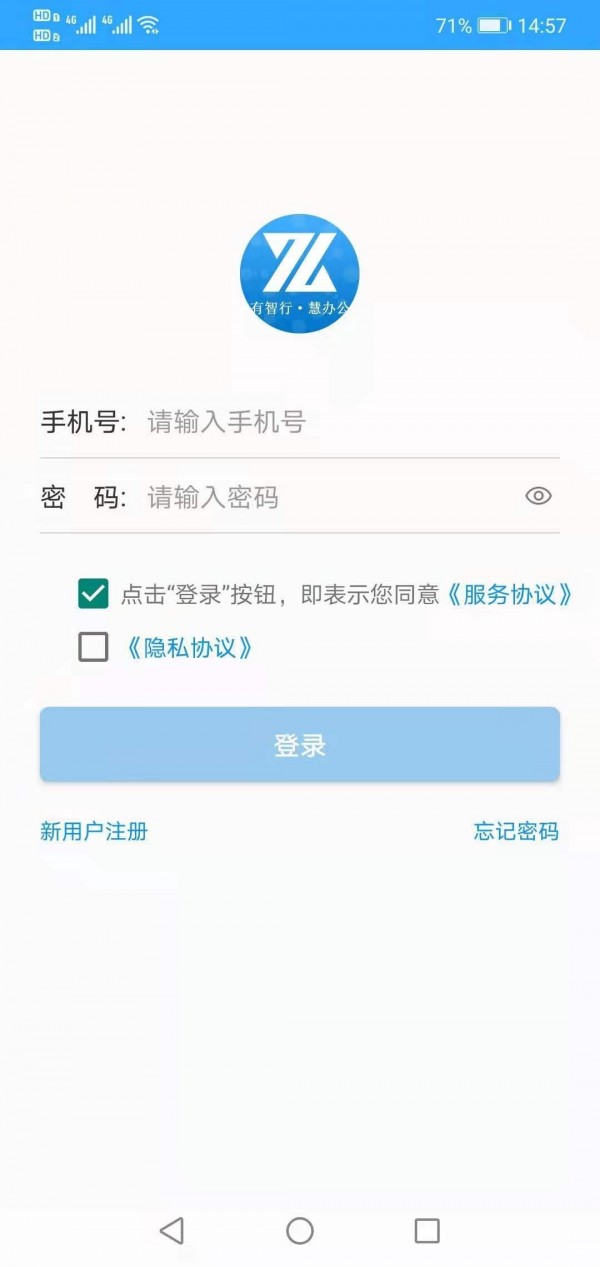Uncheck the 服务协议 agreement checkbox
Viewport: 600px width, 1267px height.
(93, 594)
